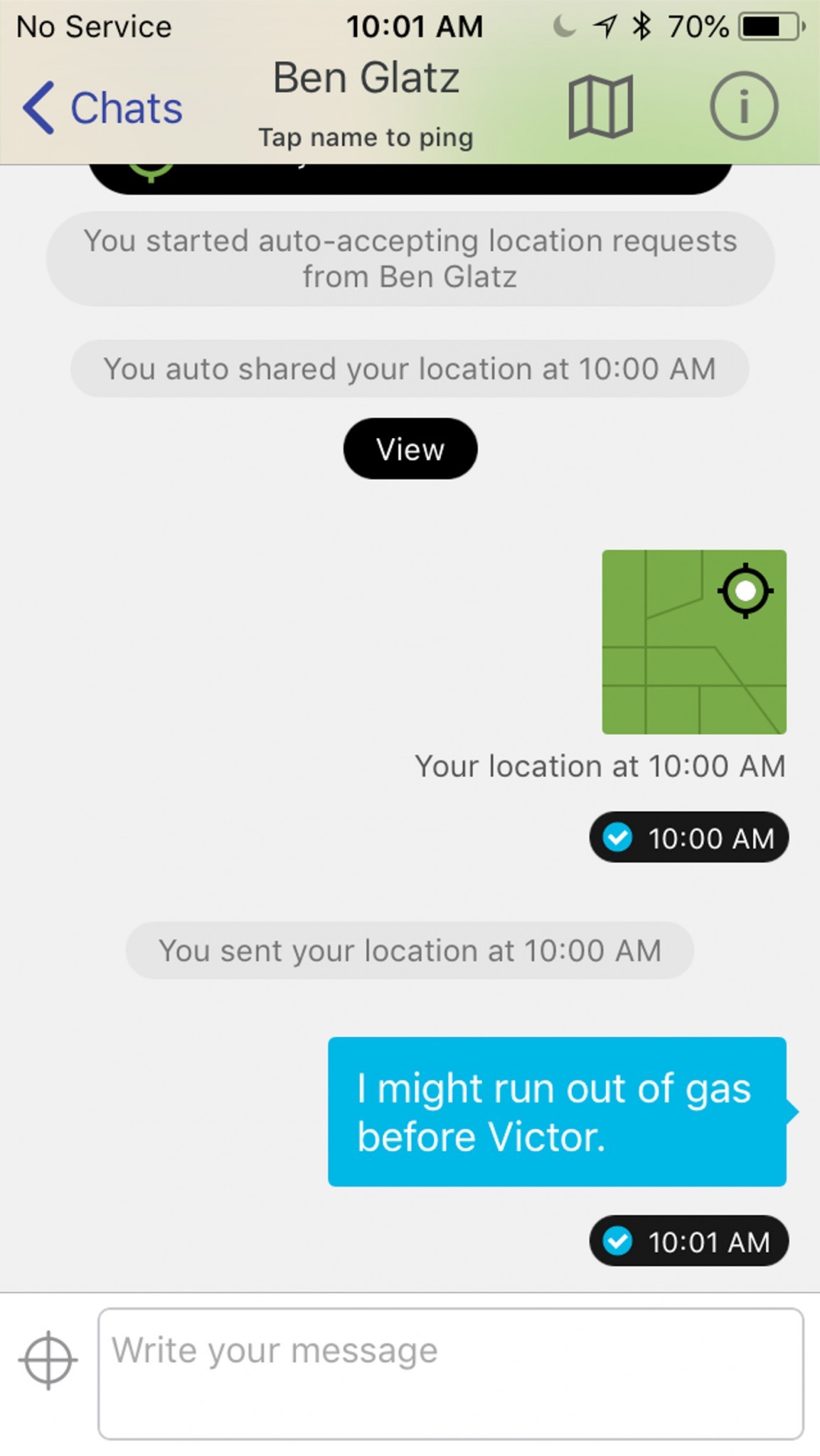Go back to Chats list
Image resolution: width=820 pixels, height=1456 pixels.
coord(103,108)
